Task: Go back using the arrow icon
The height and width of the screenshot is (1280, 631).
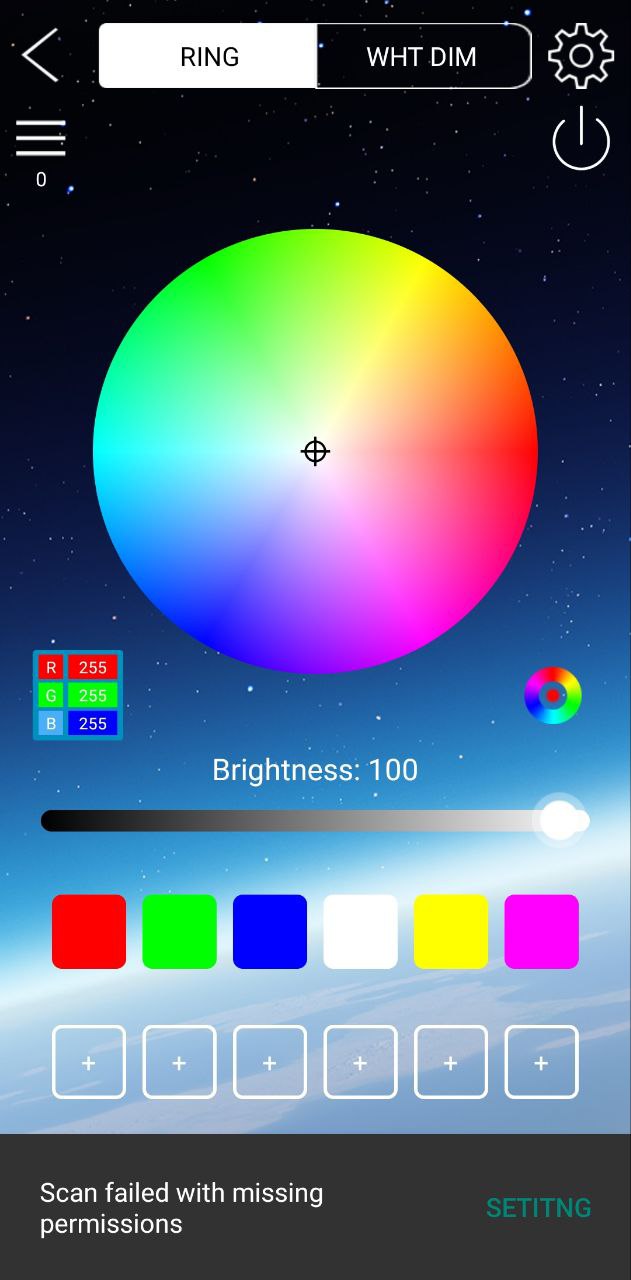Action: [x=41, y=56]
